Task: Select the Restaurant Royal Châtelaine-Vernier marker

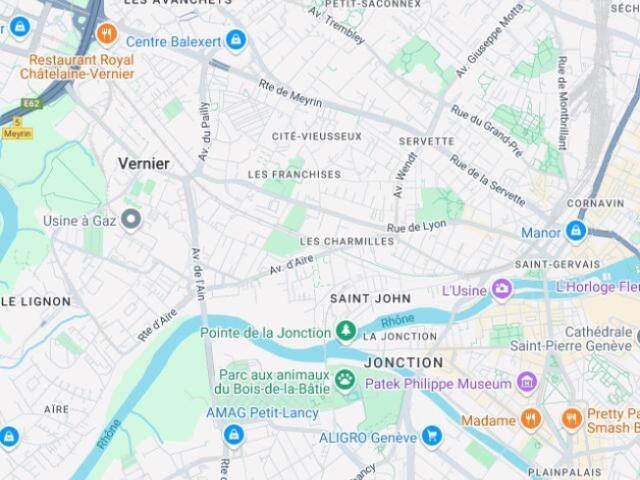Action: [x=107, y=35]
